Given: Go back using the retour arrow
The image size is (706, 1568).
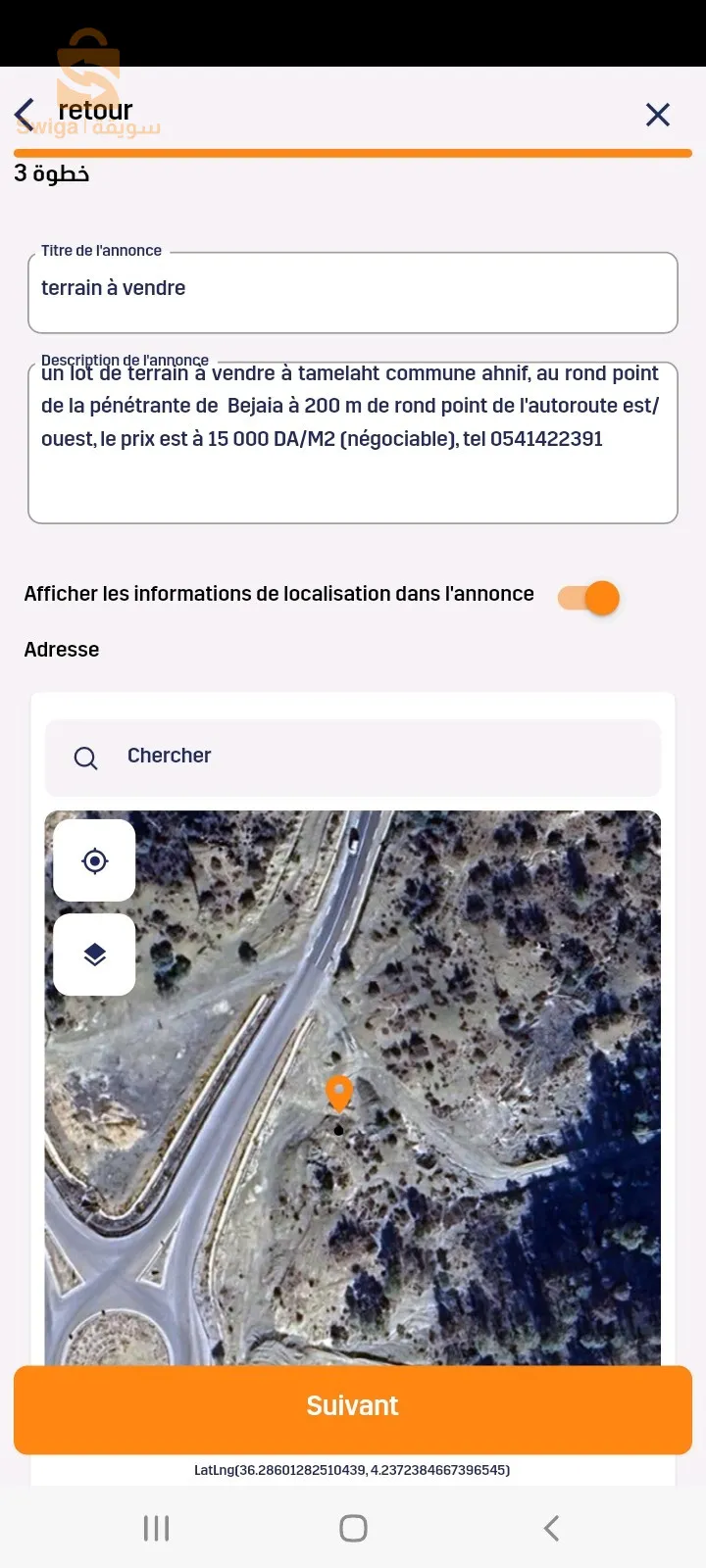Looking at the screenshot, I should pyautogui.click(x=26, y=114).
